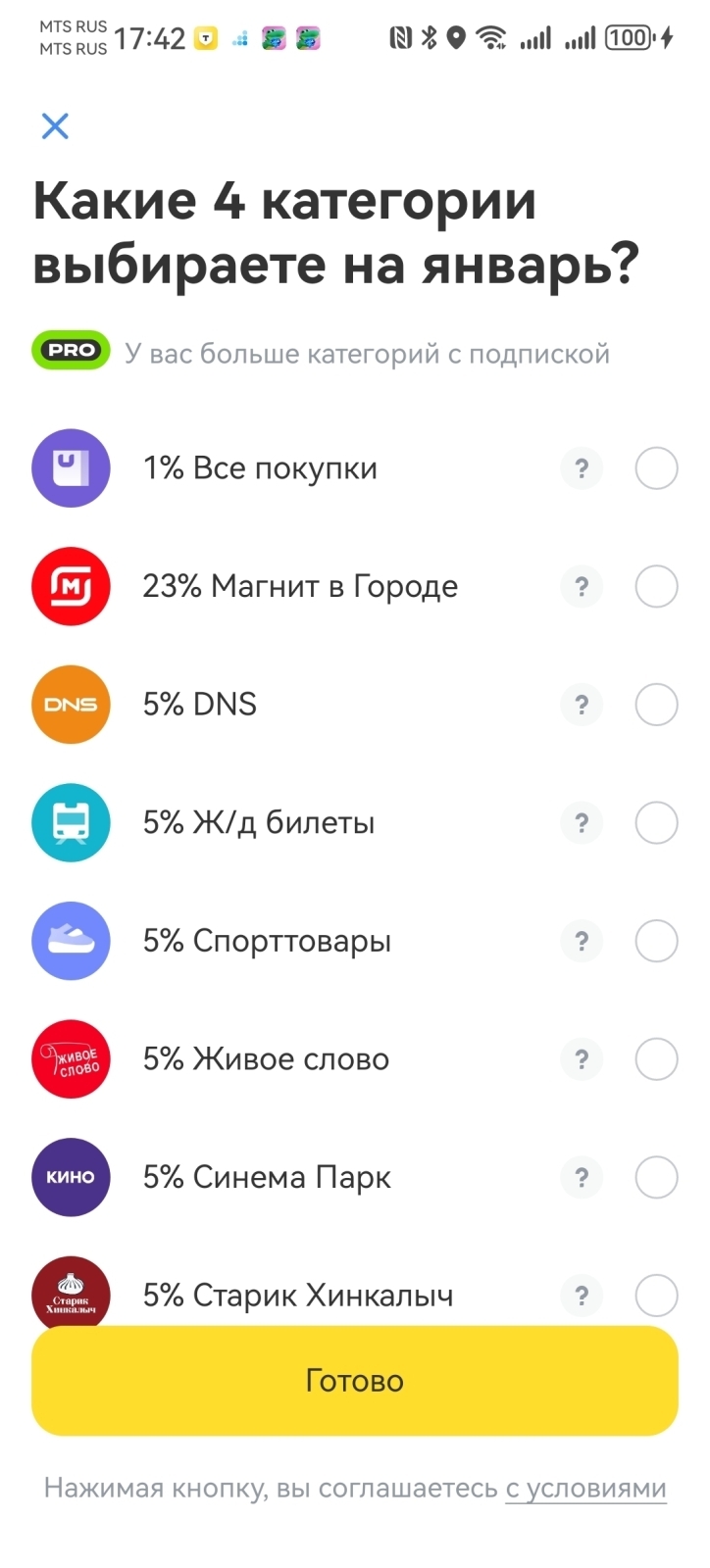This screenshot has height=1568, width=710.
Task: See details for Живое слово category
Action: (582, 1059)
